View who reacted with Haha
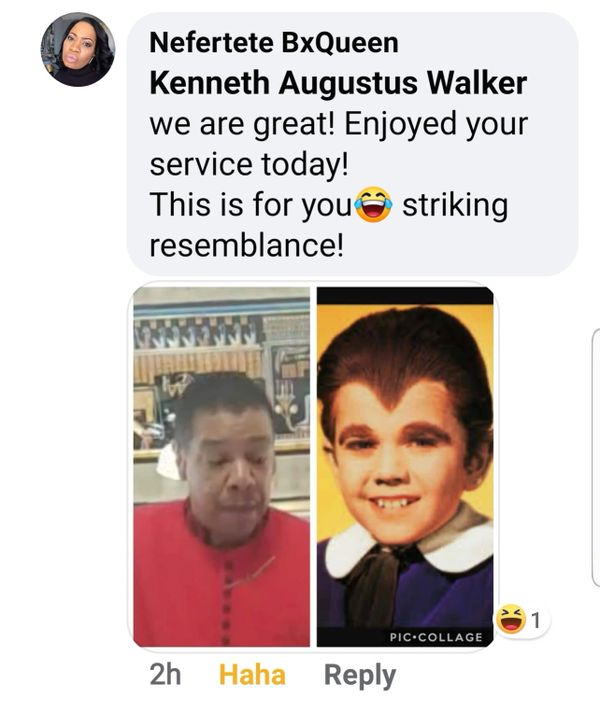Viewport: 600px width, 713px height. (x=522, y=620)
